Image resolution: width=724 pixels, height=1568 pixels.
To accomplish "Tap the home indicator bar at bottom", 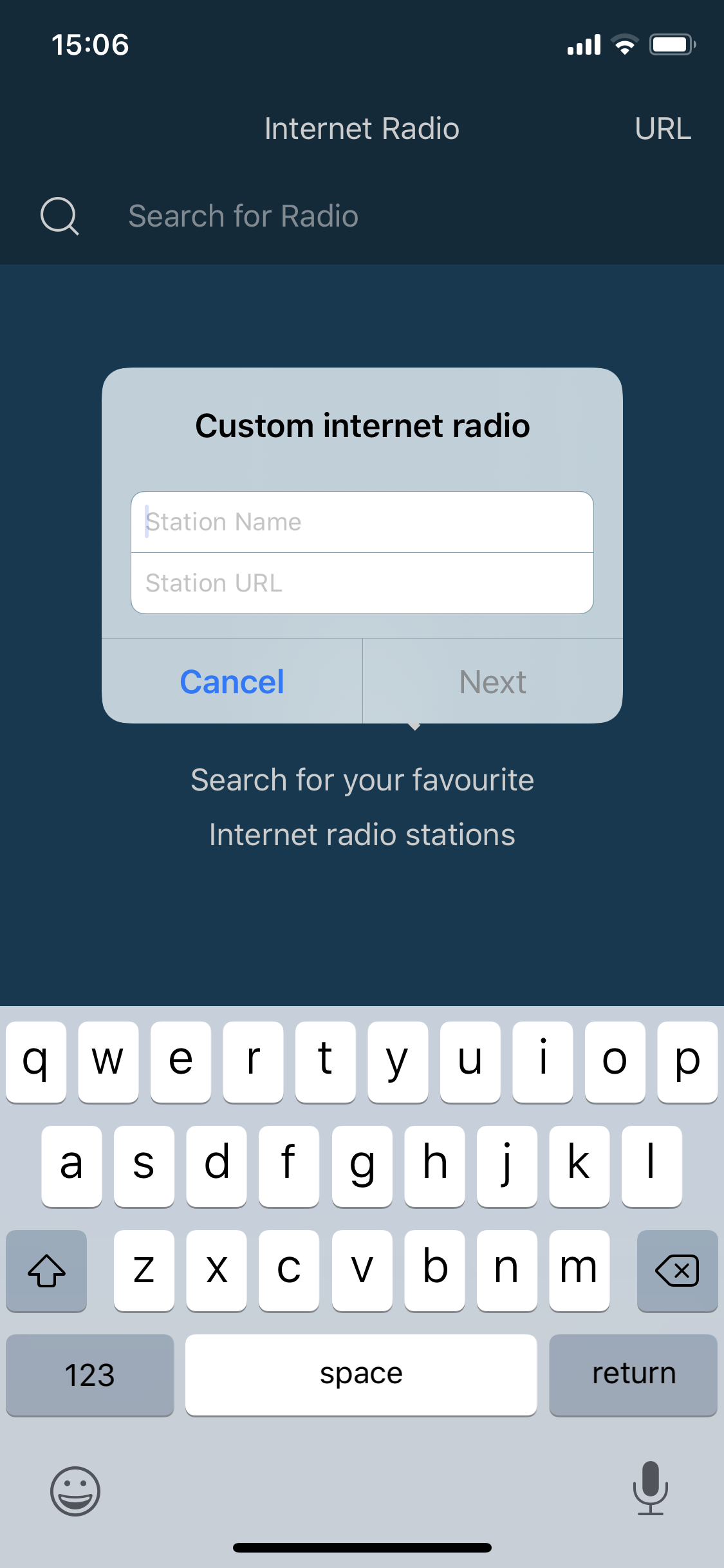I will [x=362, y=1548].
